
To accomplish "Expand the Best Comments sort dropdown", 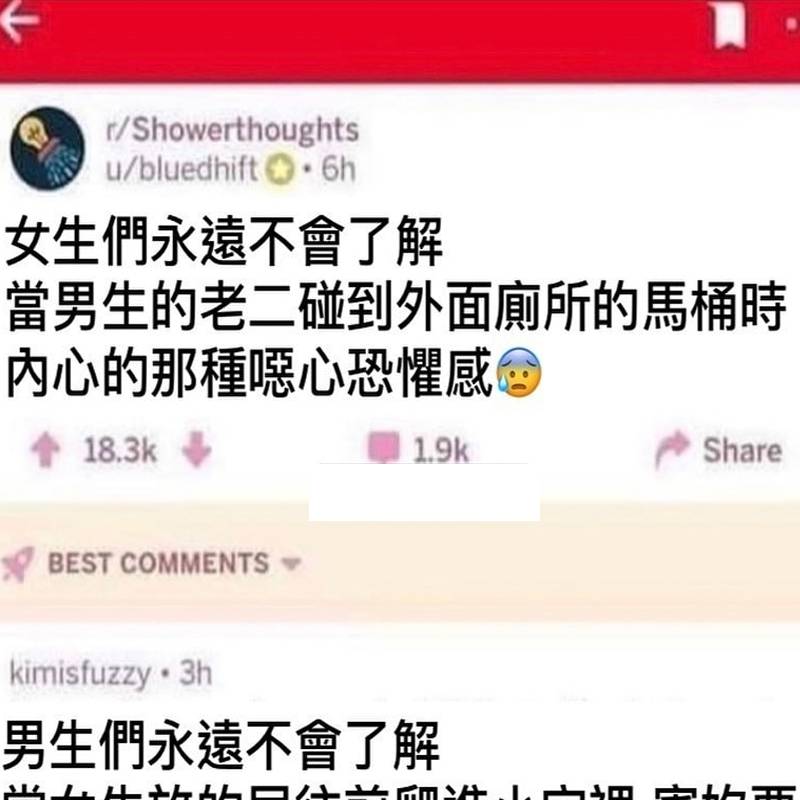I will (292, 564).
